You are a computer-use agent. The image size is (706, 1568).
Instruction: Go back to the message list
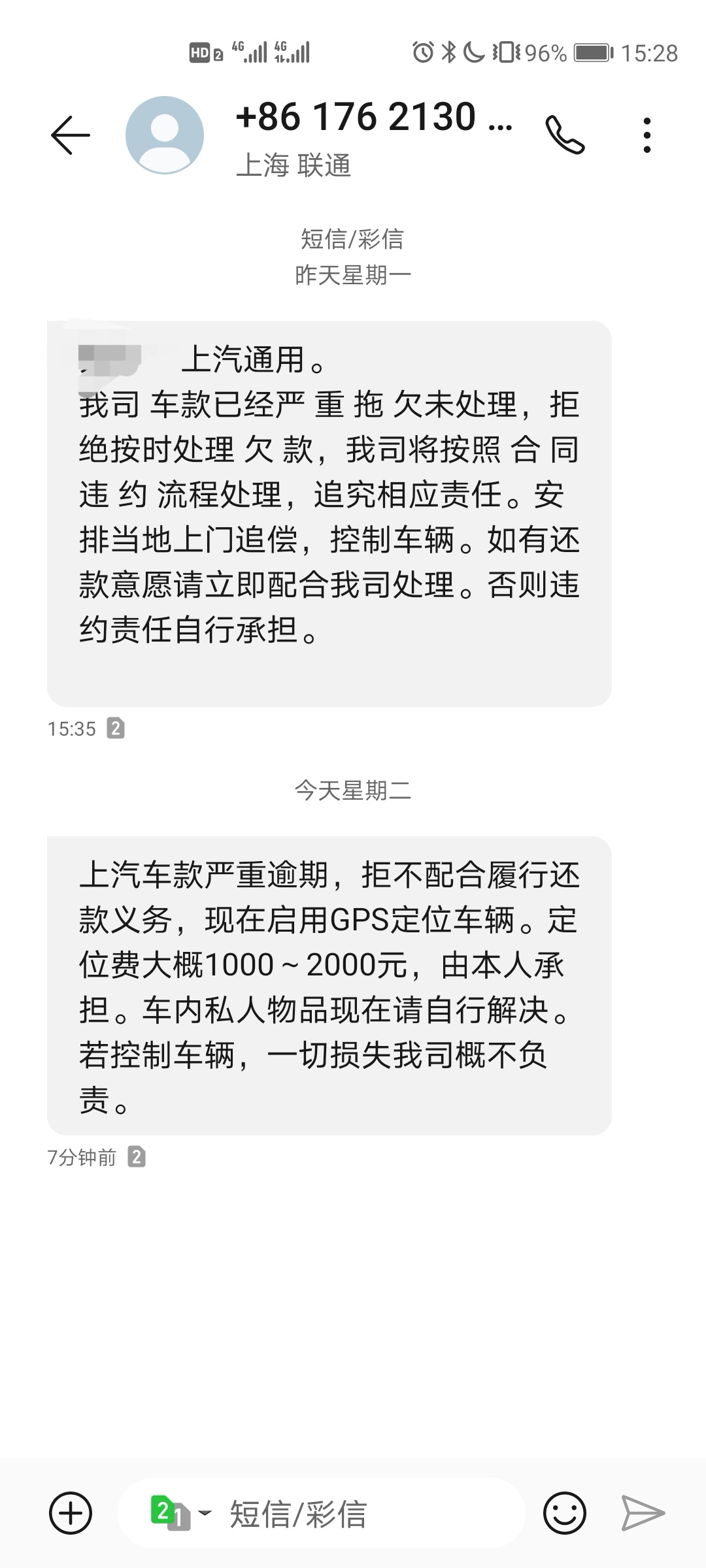tap(70, 135)
